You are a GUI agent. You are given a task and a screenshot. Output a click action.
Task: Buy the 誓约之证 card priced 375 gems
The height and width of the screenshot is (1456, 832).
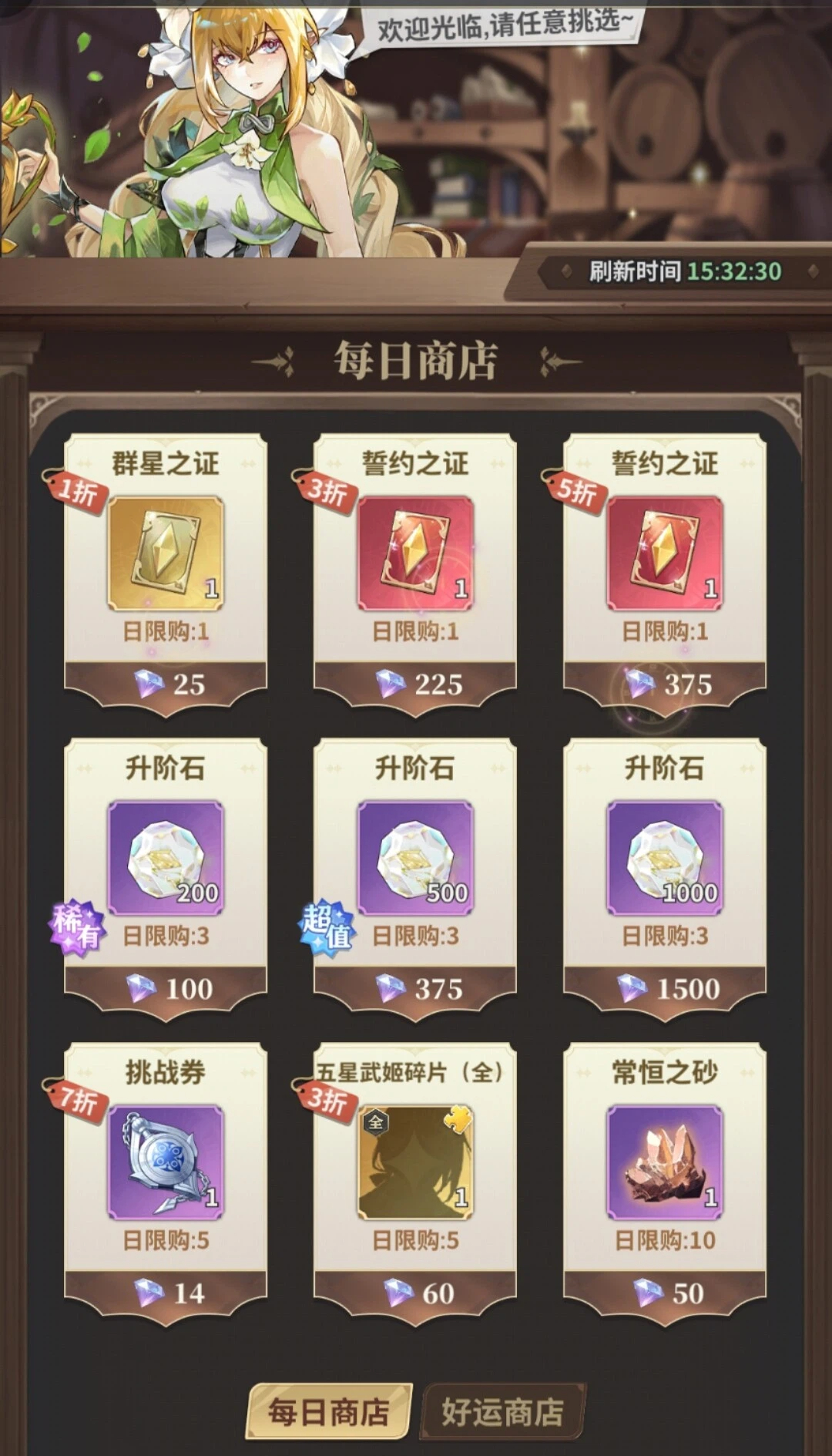(665, 555)
